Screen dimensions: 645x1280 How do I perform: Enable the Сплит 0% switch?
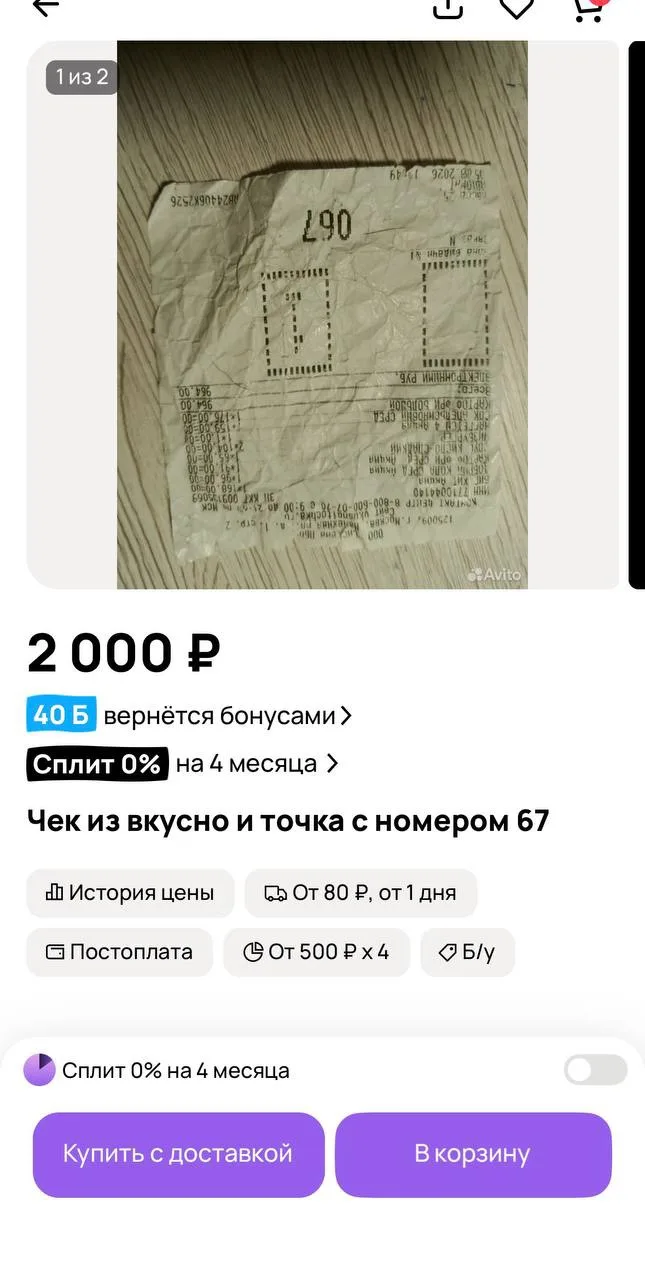click(595, 1070)
